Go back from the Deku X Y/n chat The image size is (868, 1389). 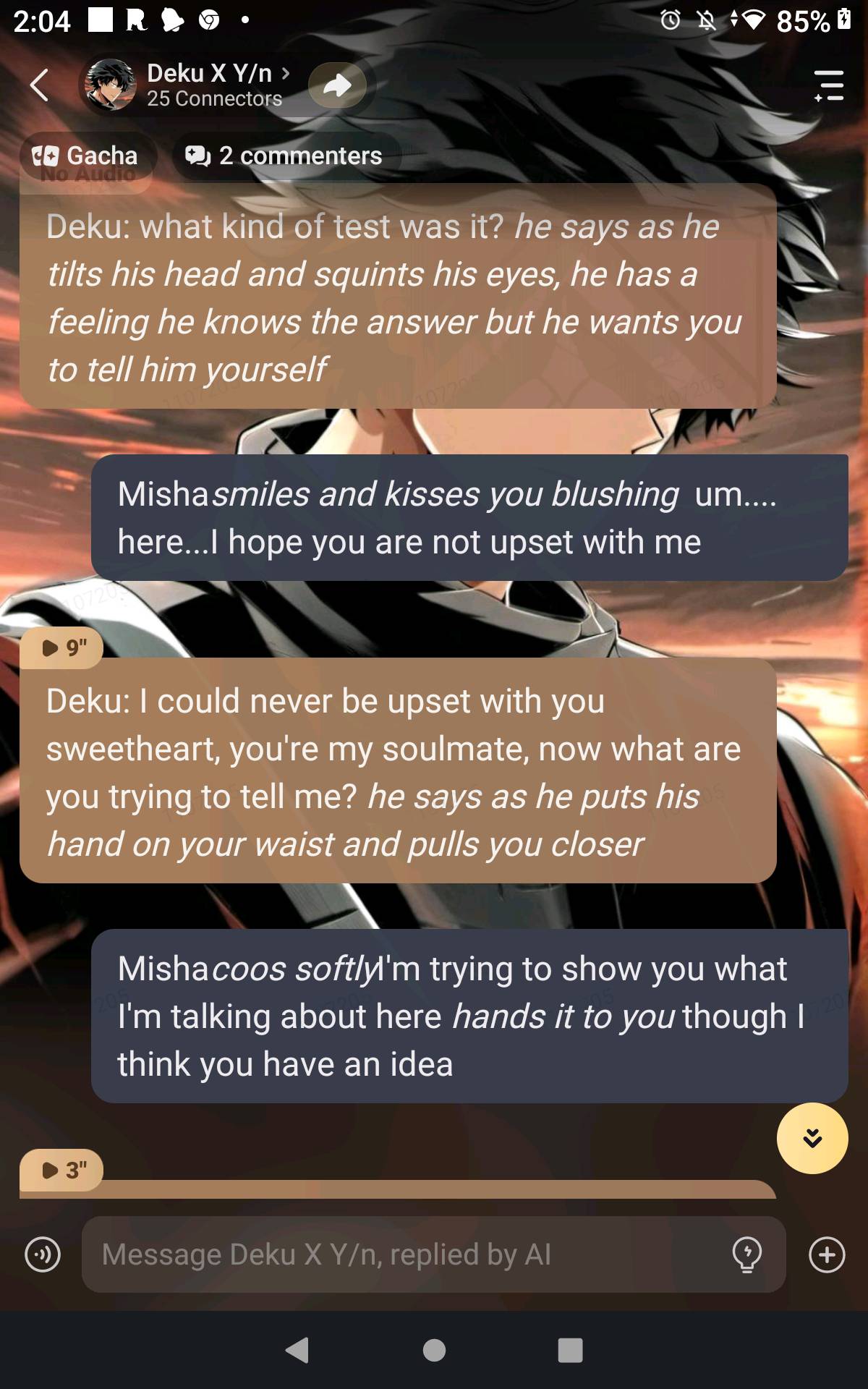pyautogui.click(x=40, y=85)
